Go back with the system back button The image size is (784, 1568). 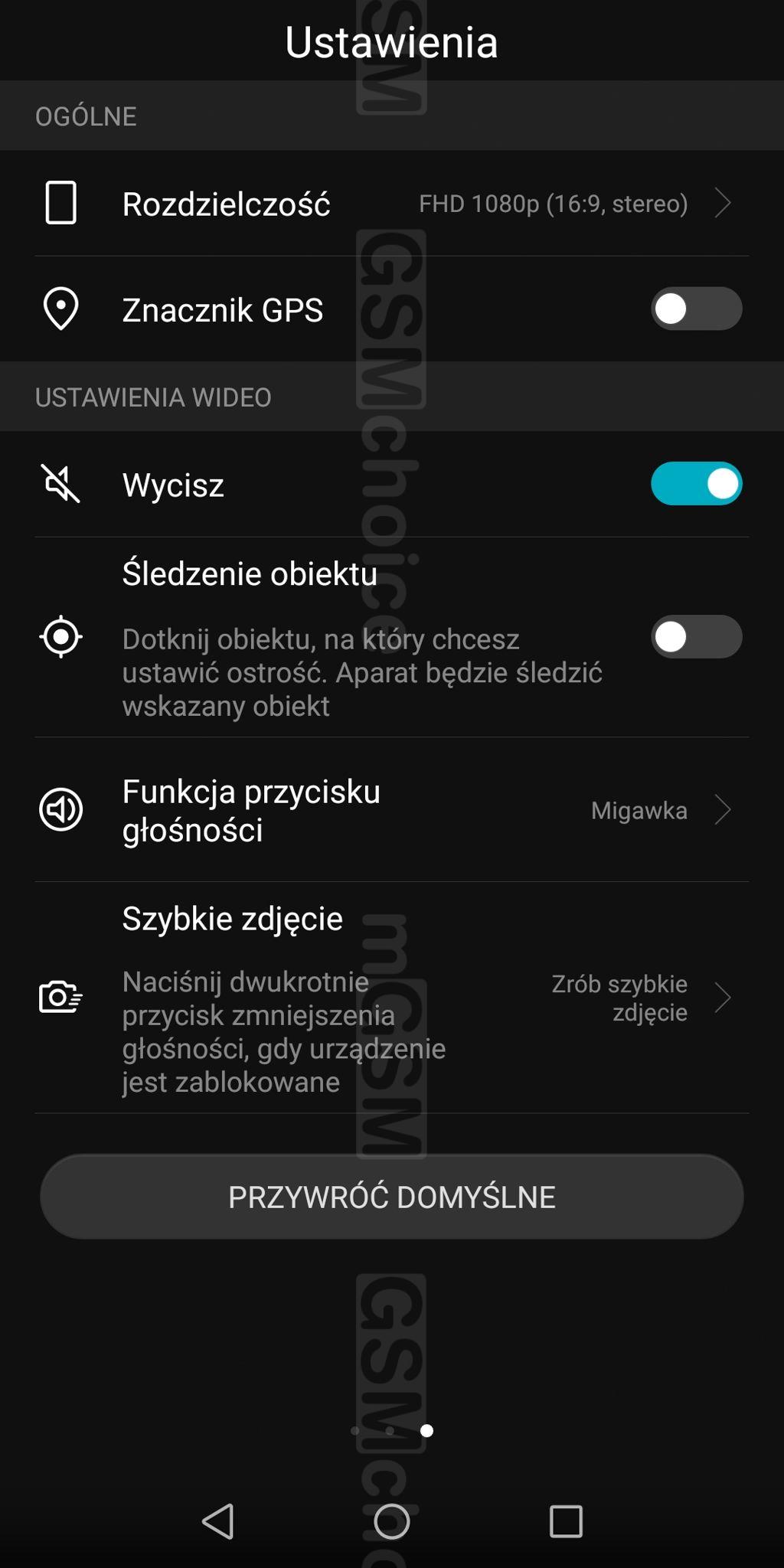pos(218,1521)
